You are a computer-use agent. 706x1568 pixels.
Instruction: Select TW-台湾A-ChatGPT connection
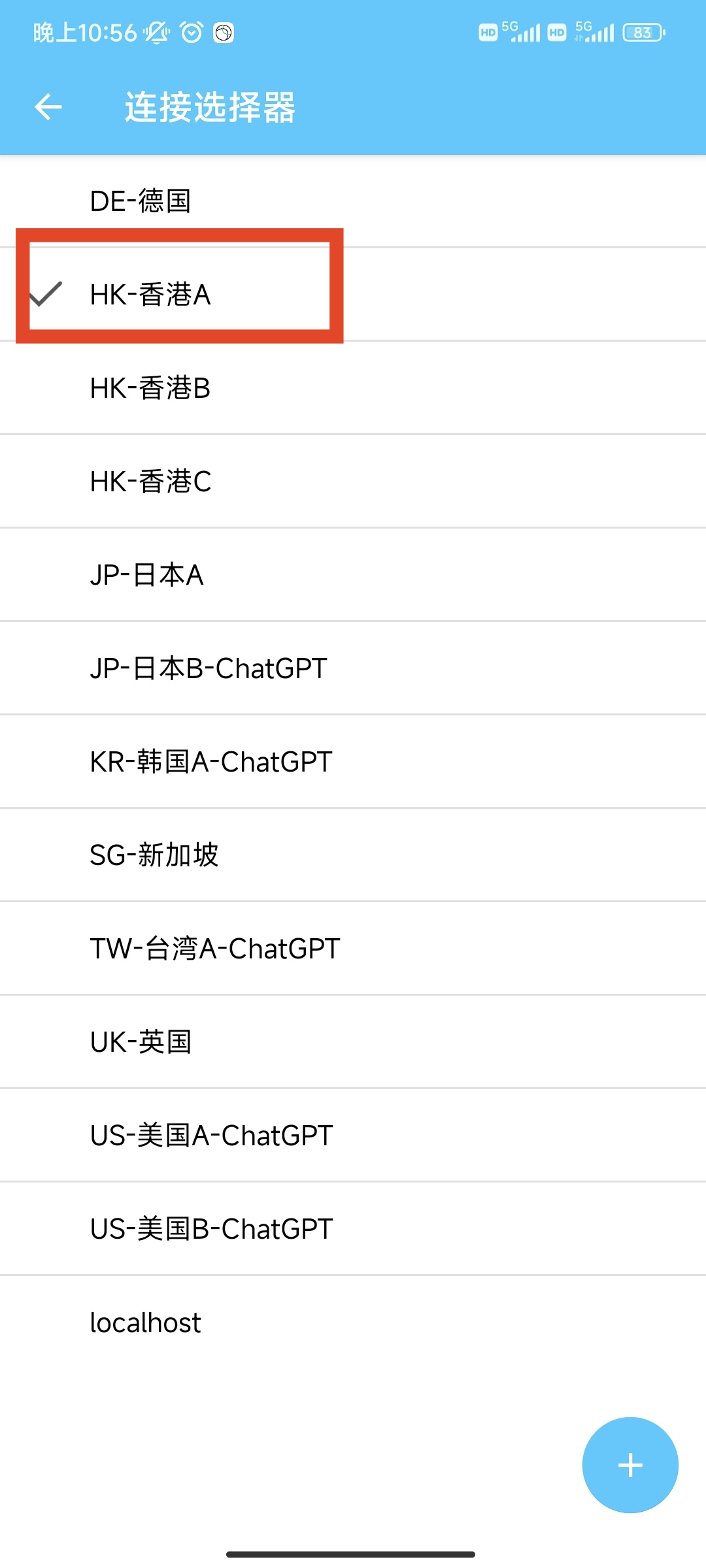[x=215, y=949]
